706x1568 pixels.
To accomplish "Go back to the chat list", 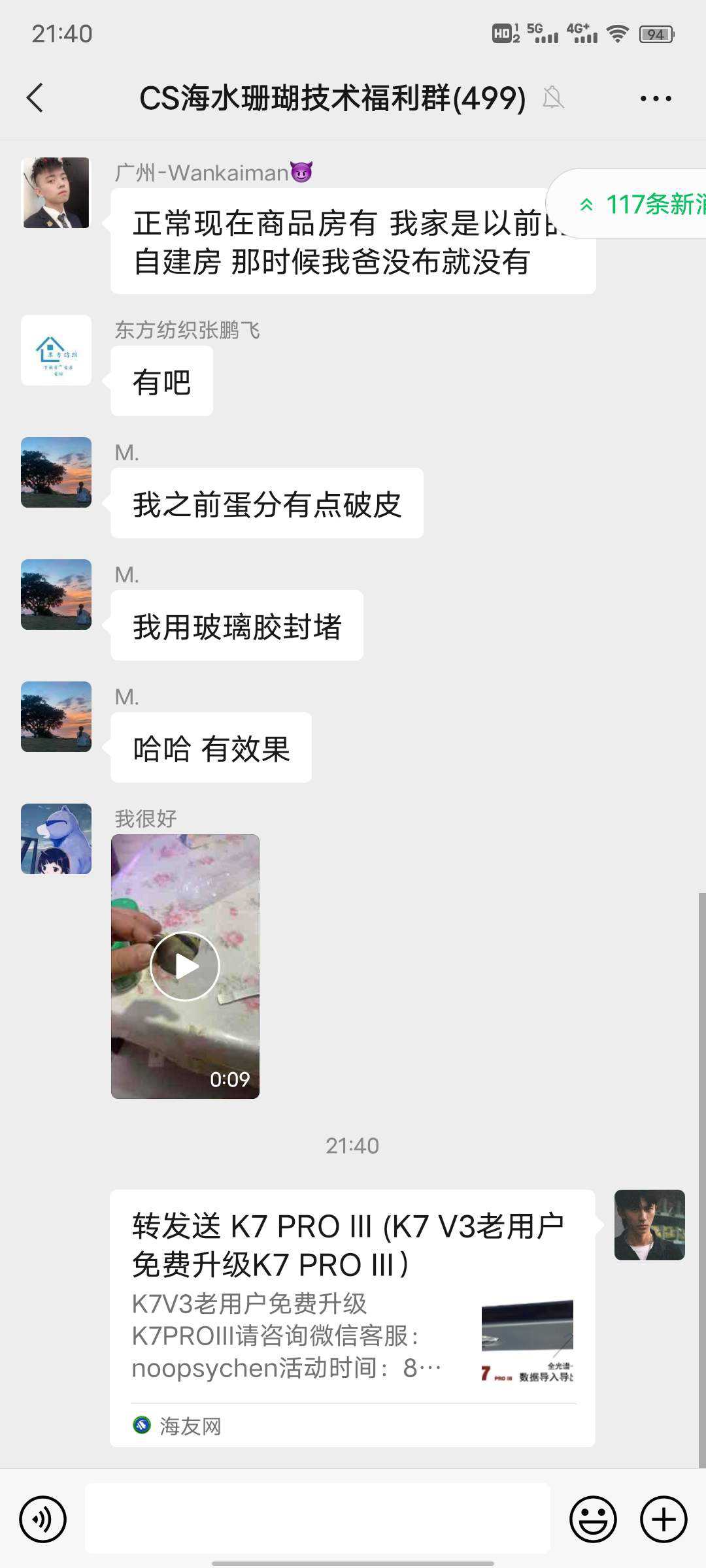I will [35, 99].
